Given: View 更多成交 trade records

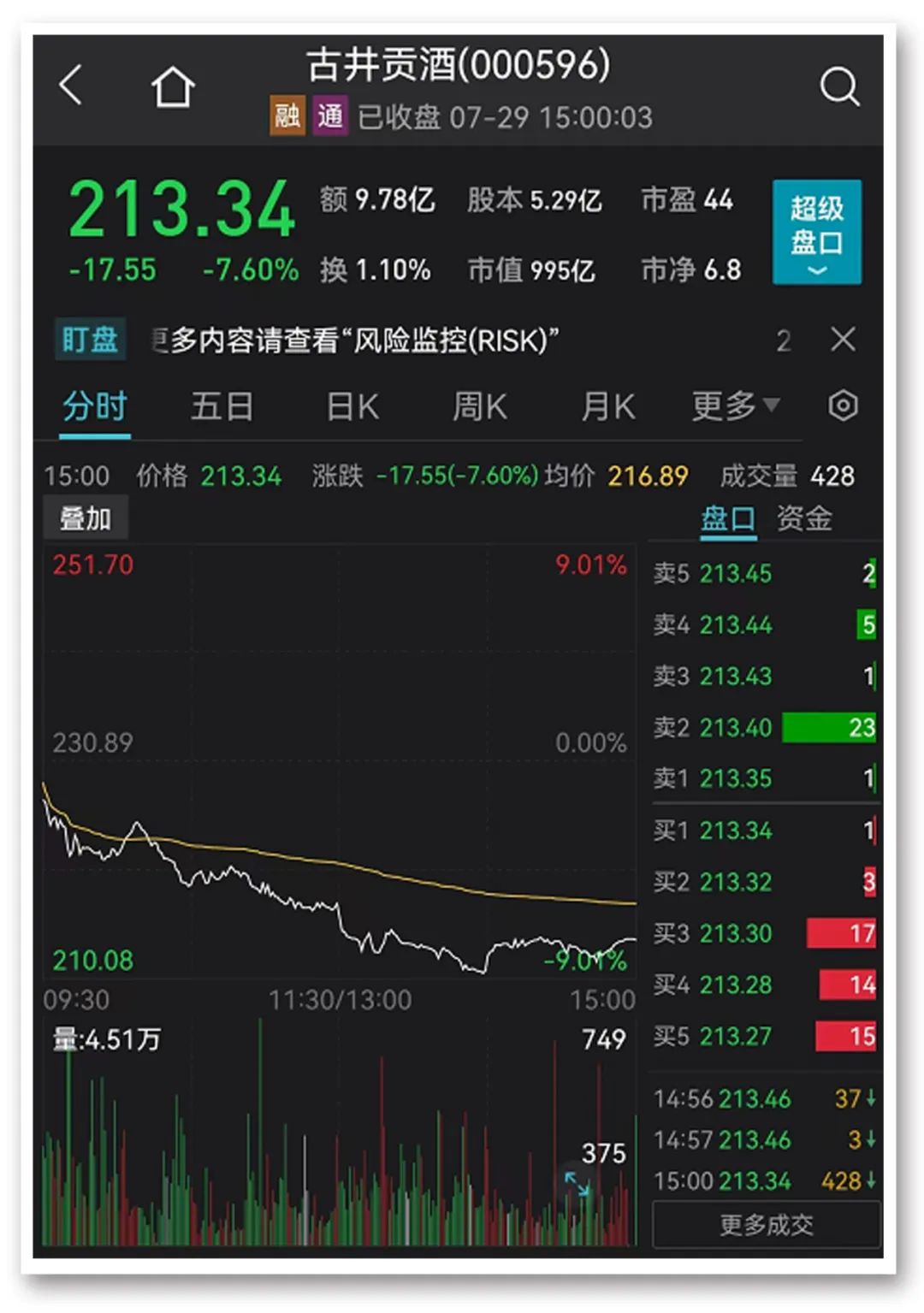Looking at the screenshot, I should pos(766,1225).
